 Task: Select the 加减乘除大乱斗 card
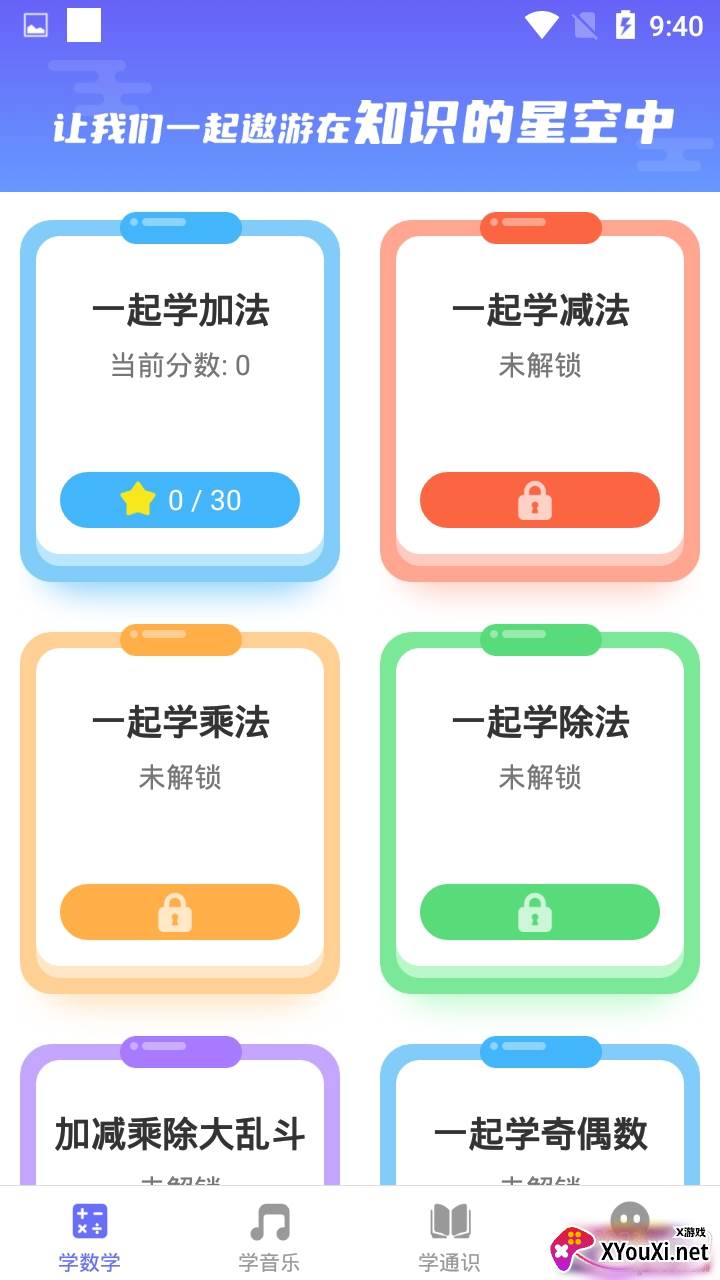pos(180,1134)
